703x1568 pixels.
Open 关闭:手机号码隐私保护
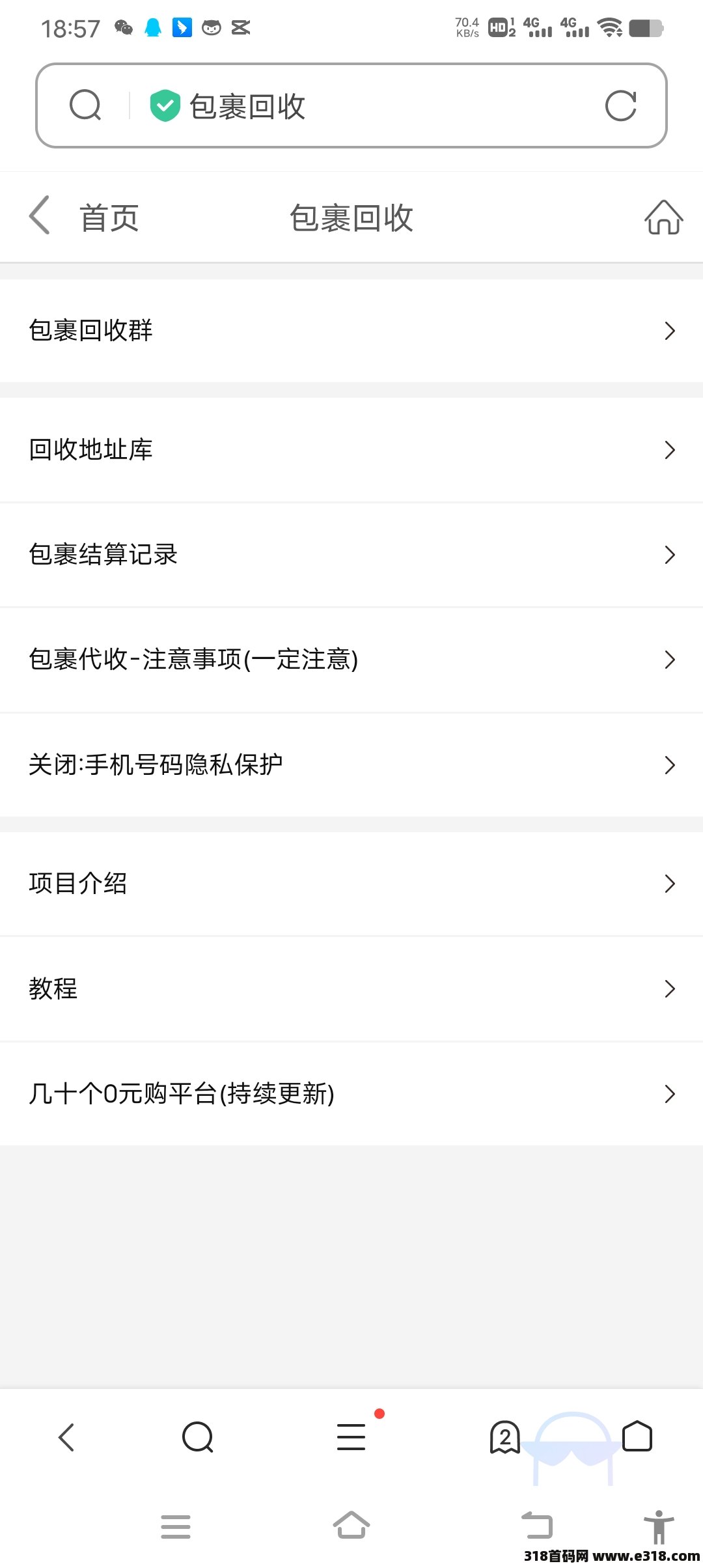[x=351, y=764]
